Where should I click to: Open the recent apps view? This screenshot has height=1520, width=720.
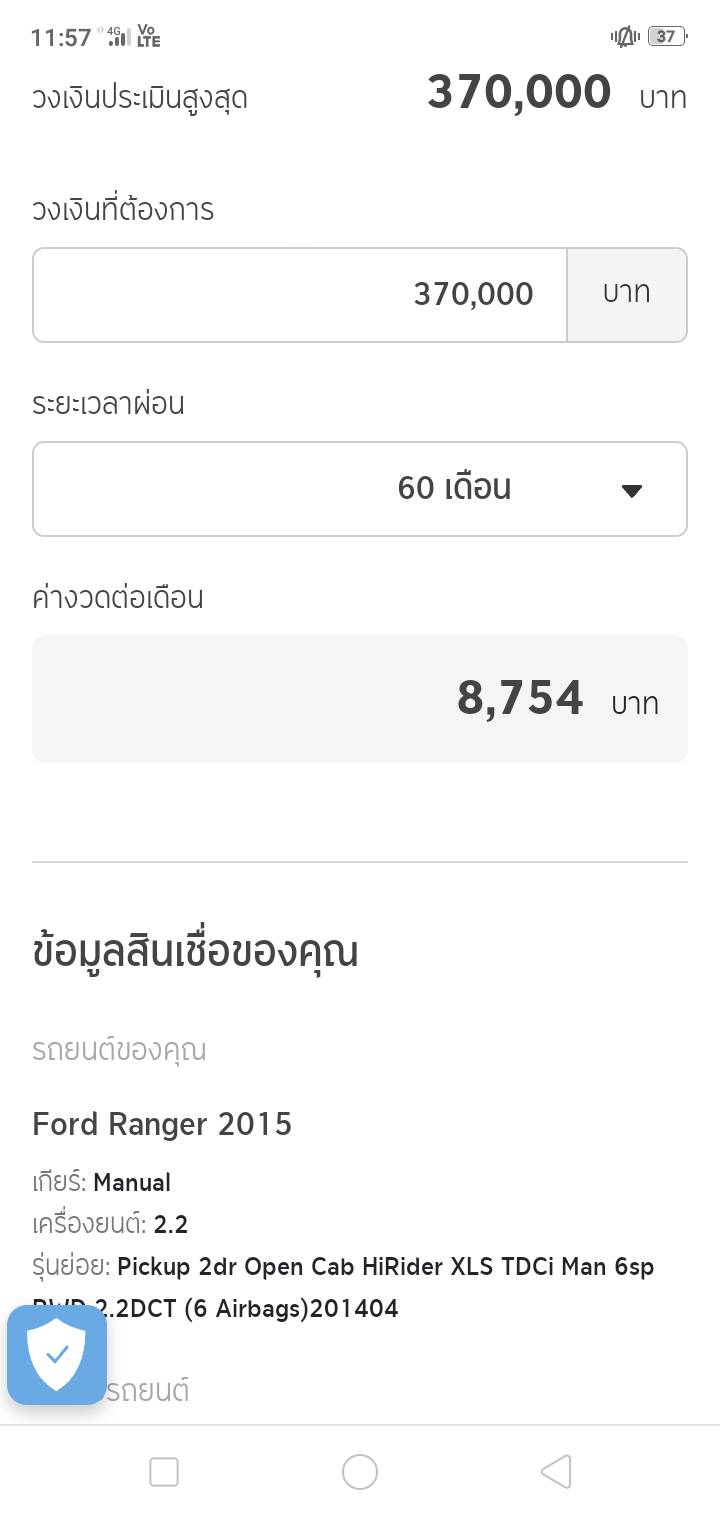click(164, 1472)
